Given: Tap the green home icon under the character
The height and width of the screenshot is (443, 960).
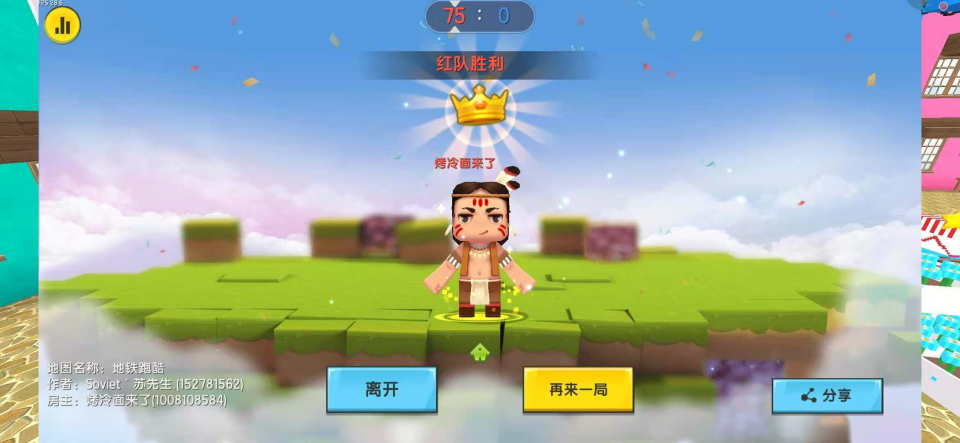Looking at the screenshot, I should (x=480, y=352).
